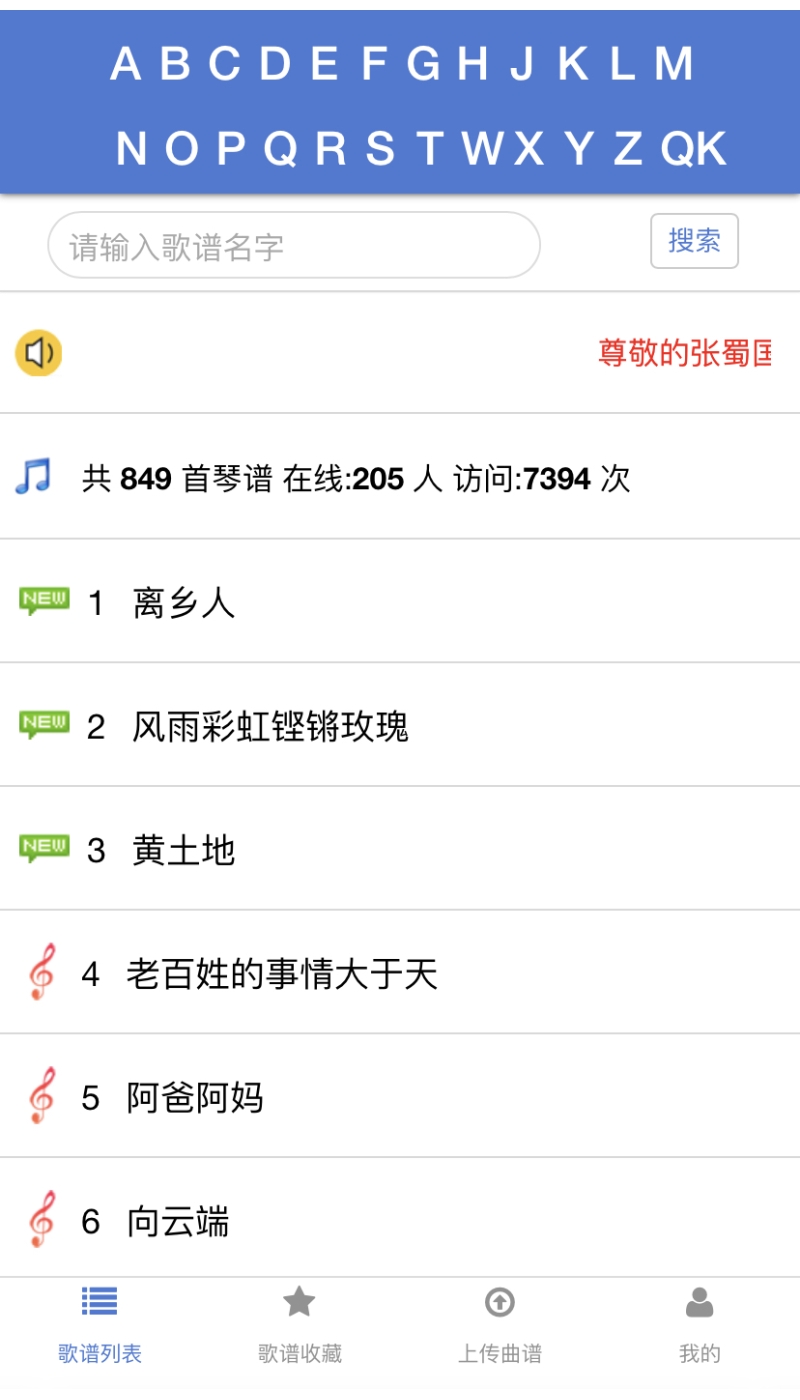Open the song 向云端

point(400,1219)
